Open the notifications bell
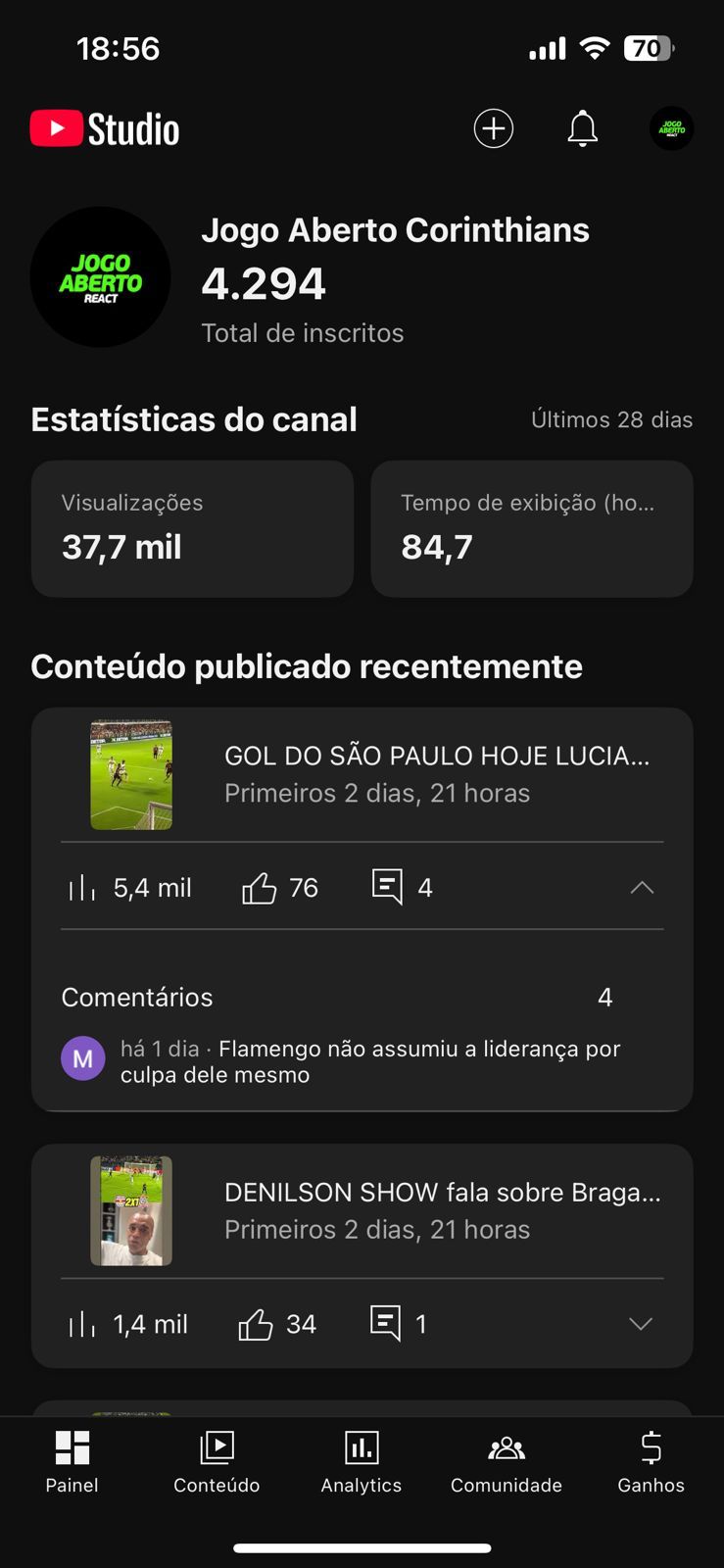The width and height of the screenshot is (724, 1568). click(582, 128)
